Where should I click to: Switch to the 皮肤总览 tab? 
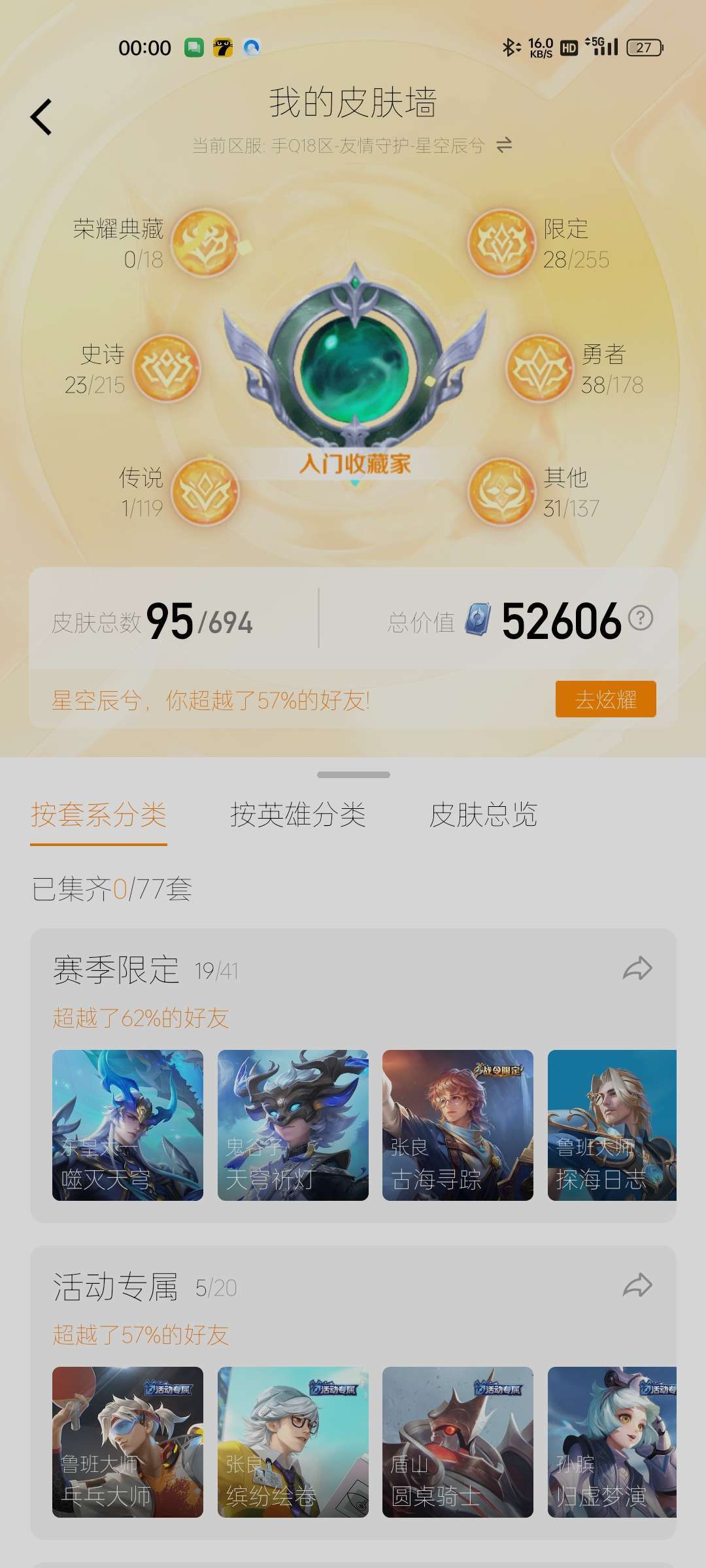(x=483, y=815)
